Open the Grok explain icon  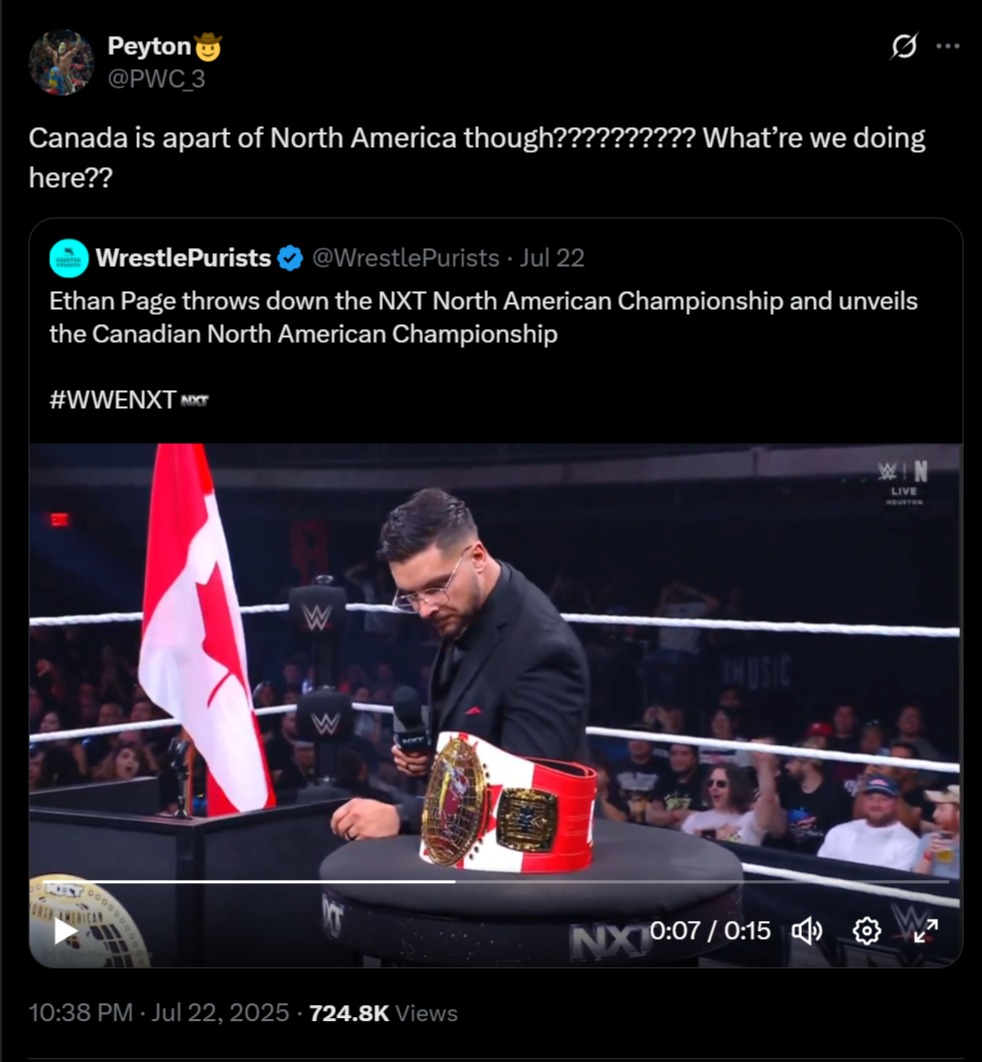[904, 47]
